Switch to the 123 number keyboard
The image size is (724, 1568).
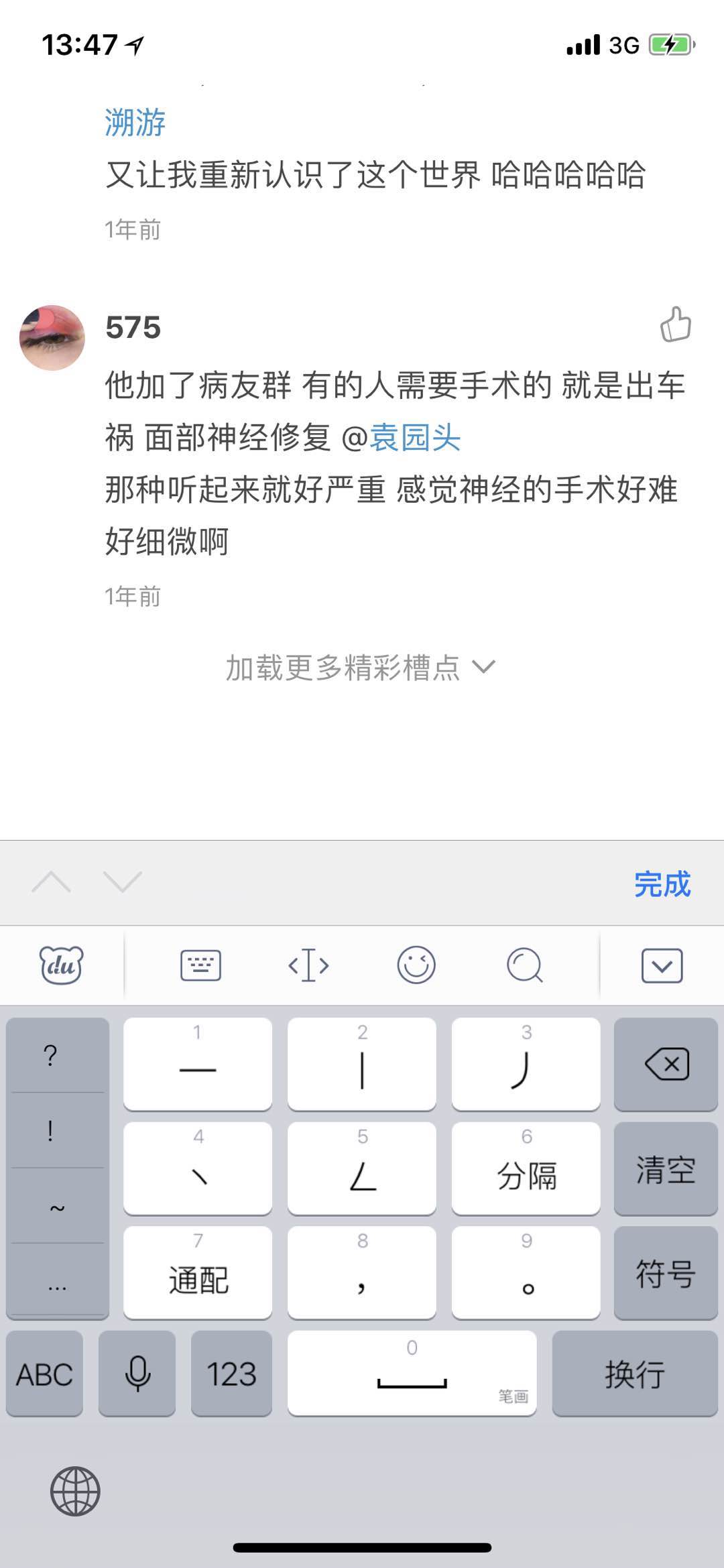231,1374
